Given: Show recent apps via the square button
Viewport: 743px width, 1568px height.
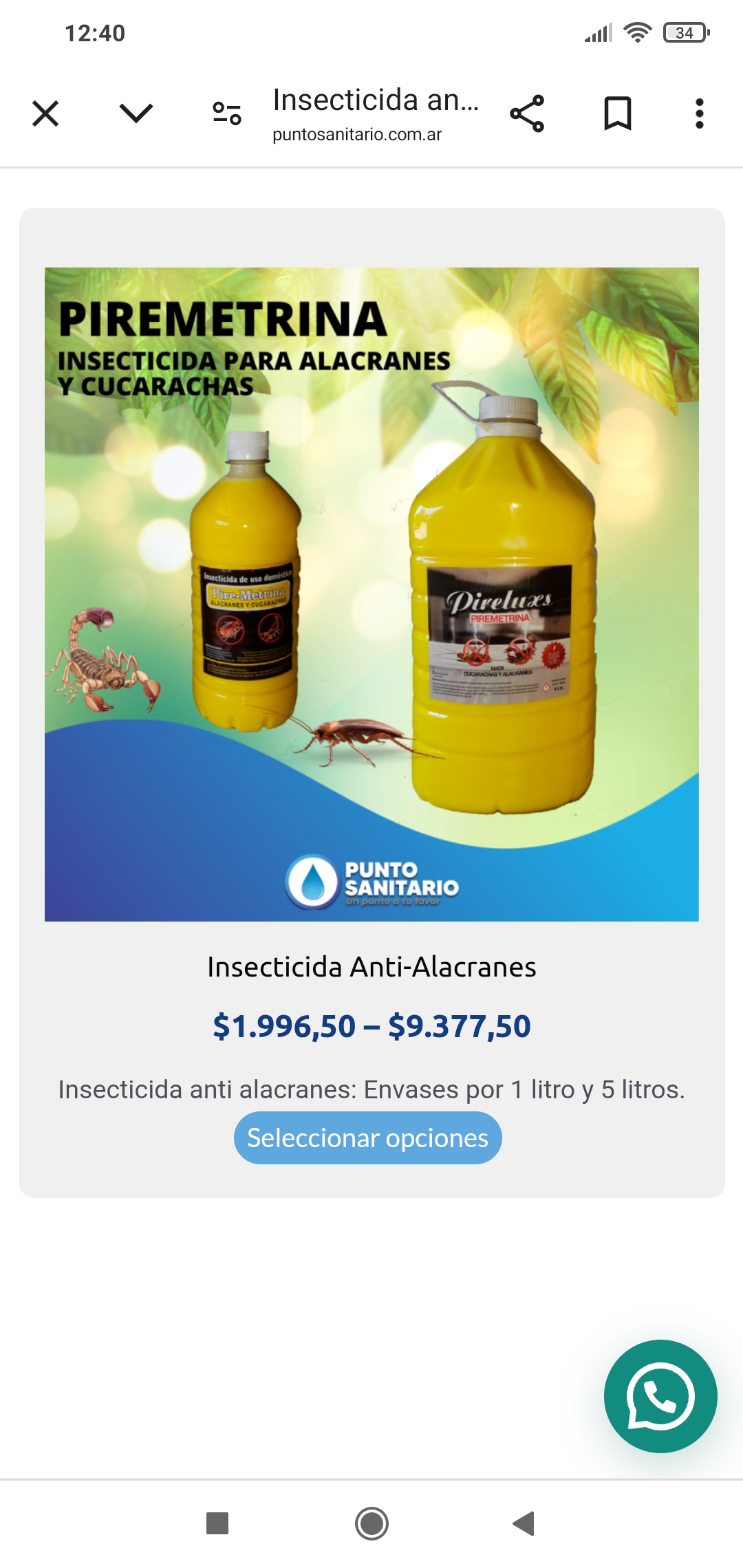Looking at the screenshot, I should [x=217, y=1523].
